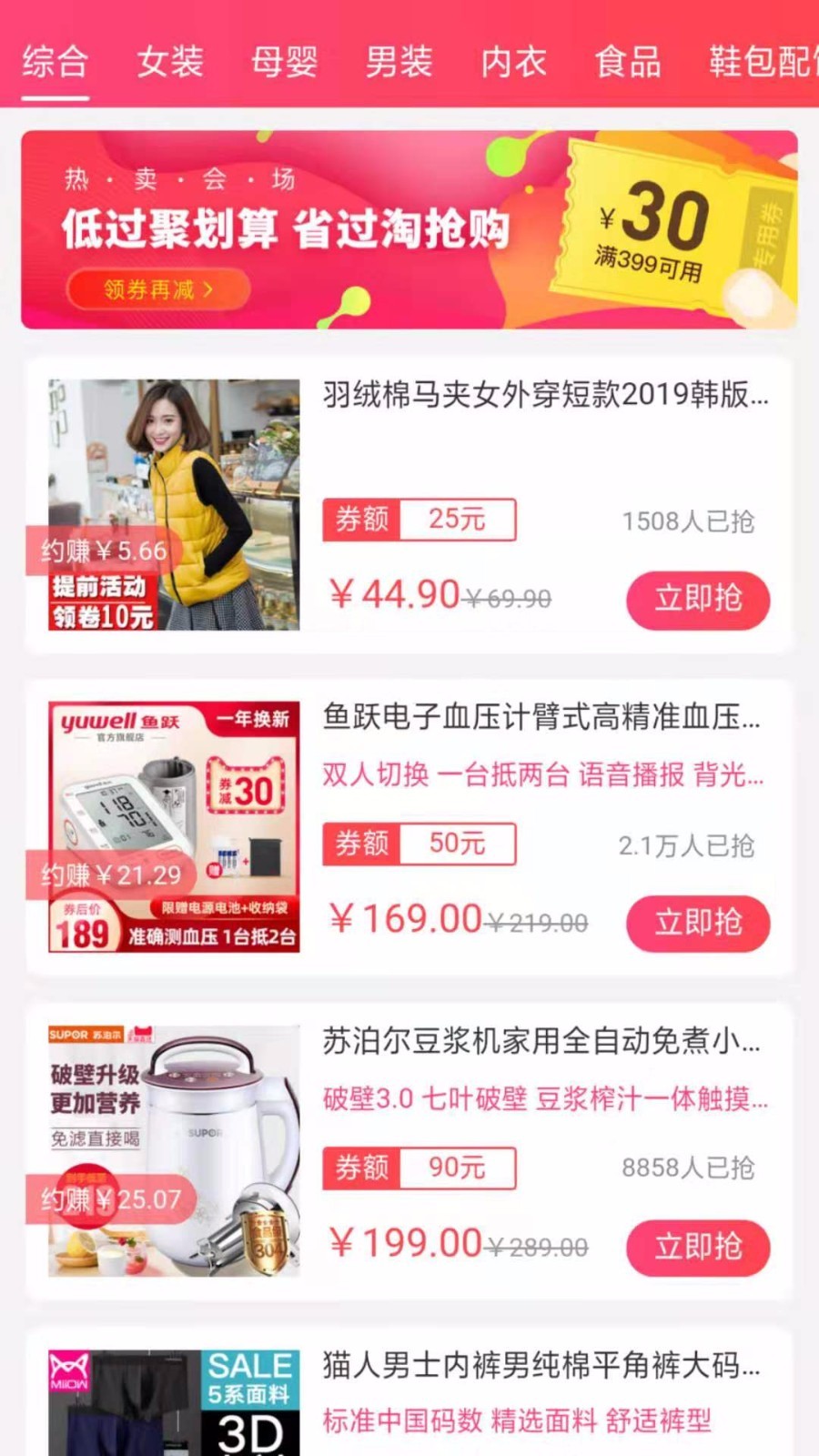Switch to the 内衣 tab
Viewport: 819px width, 1456px height.
[512, 62]
